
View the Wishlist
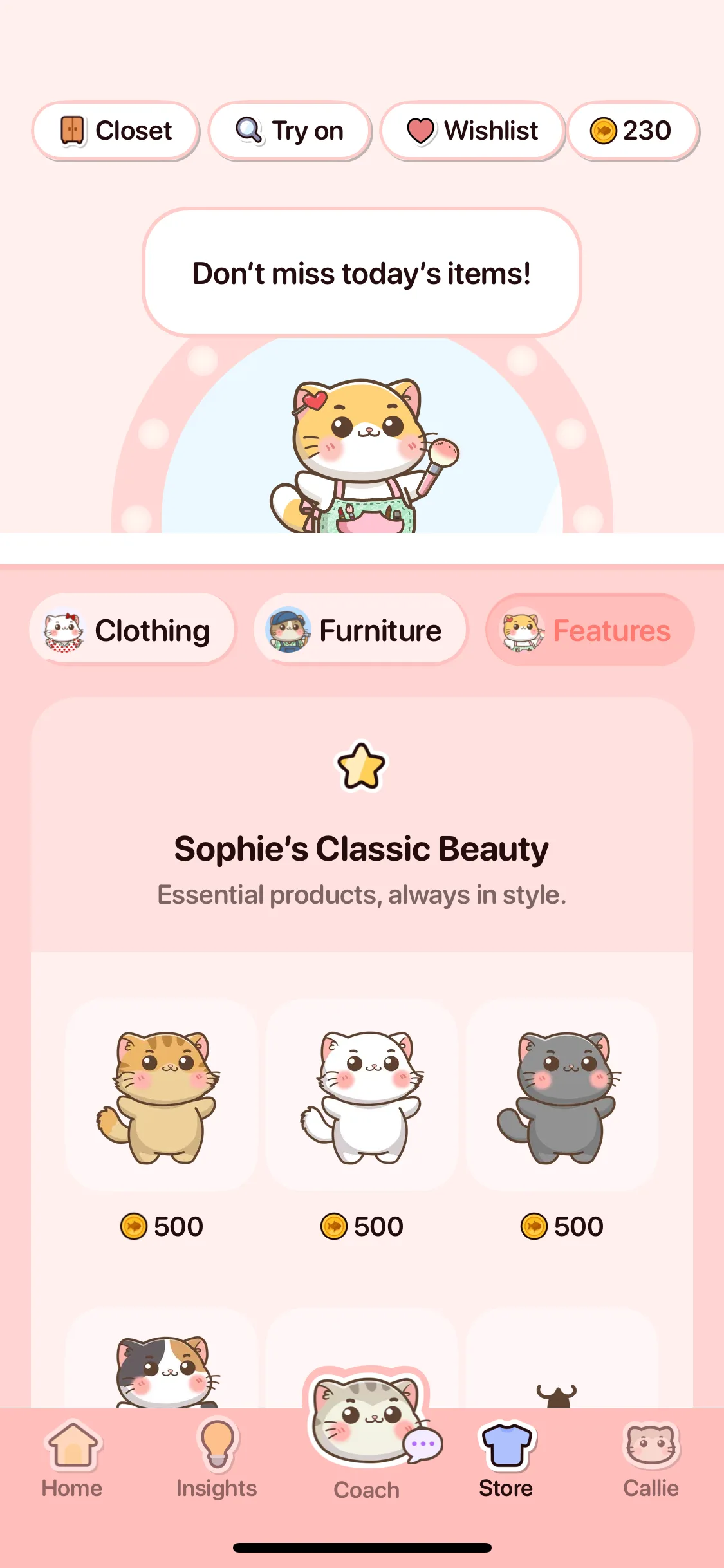click(473, 131)
